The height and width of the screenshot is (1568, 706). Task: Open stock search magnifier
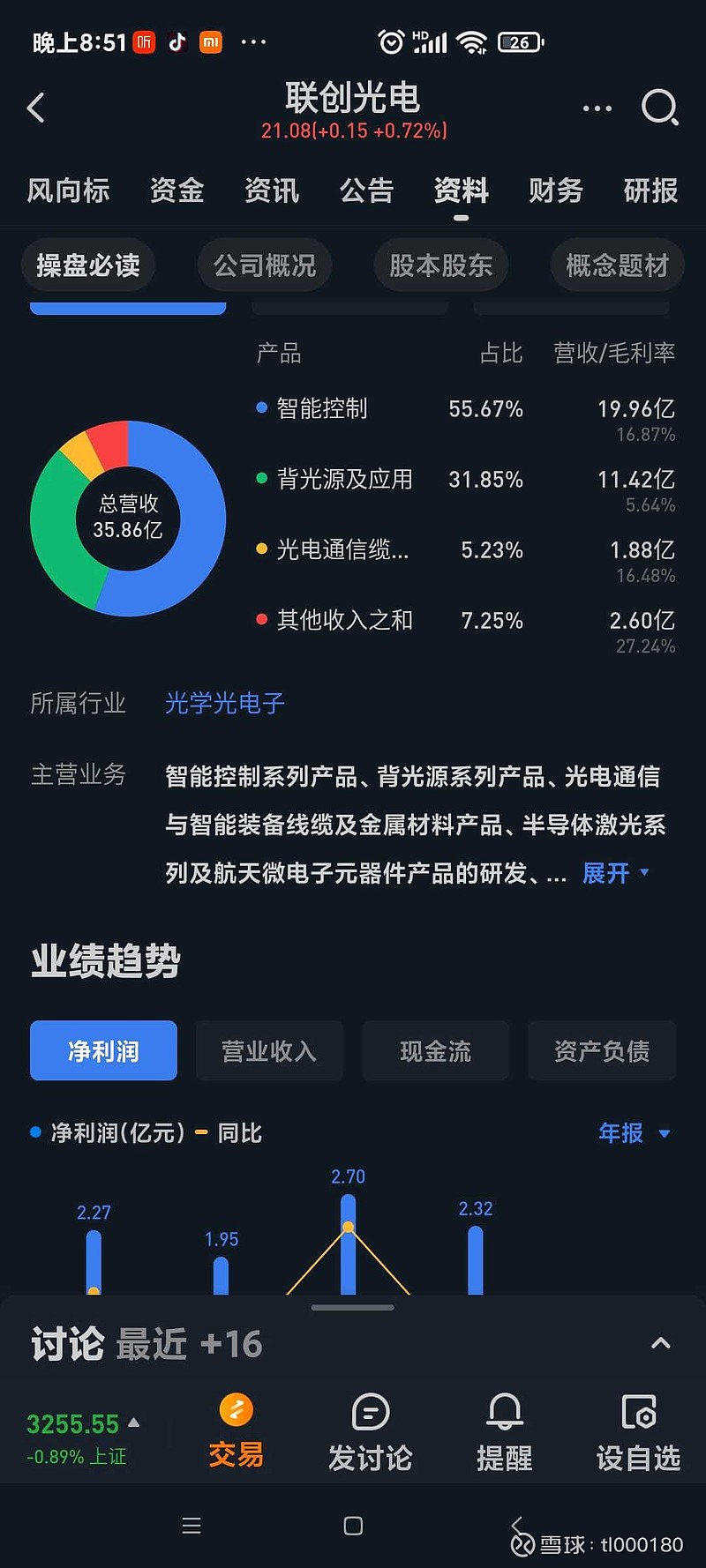(659, 108)
